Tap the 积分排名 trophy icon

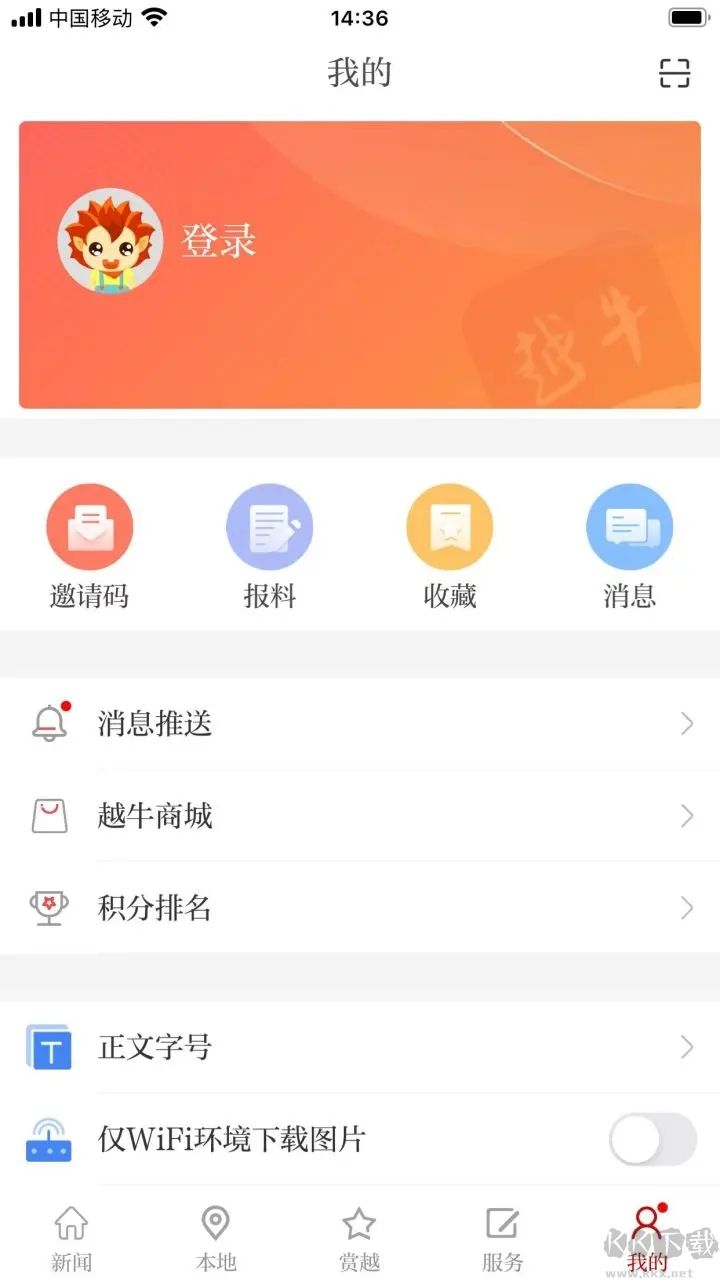click(x=50, y=908)
